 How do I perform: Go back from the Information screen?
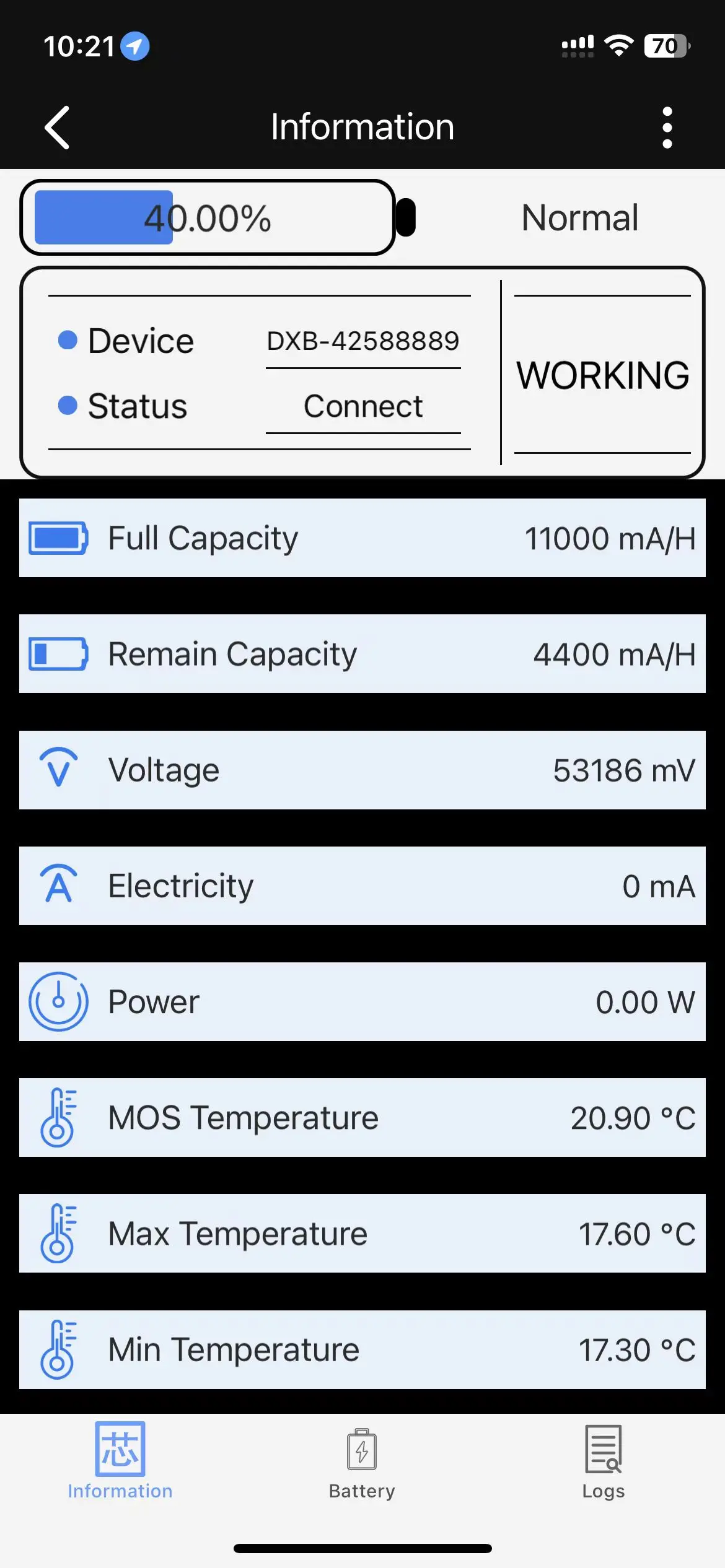[57, 128]
